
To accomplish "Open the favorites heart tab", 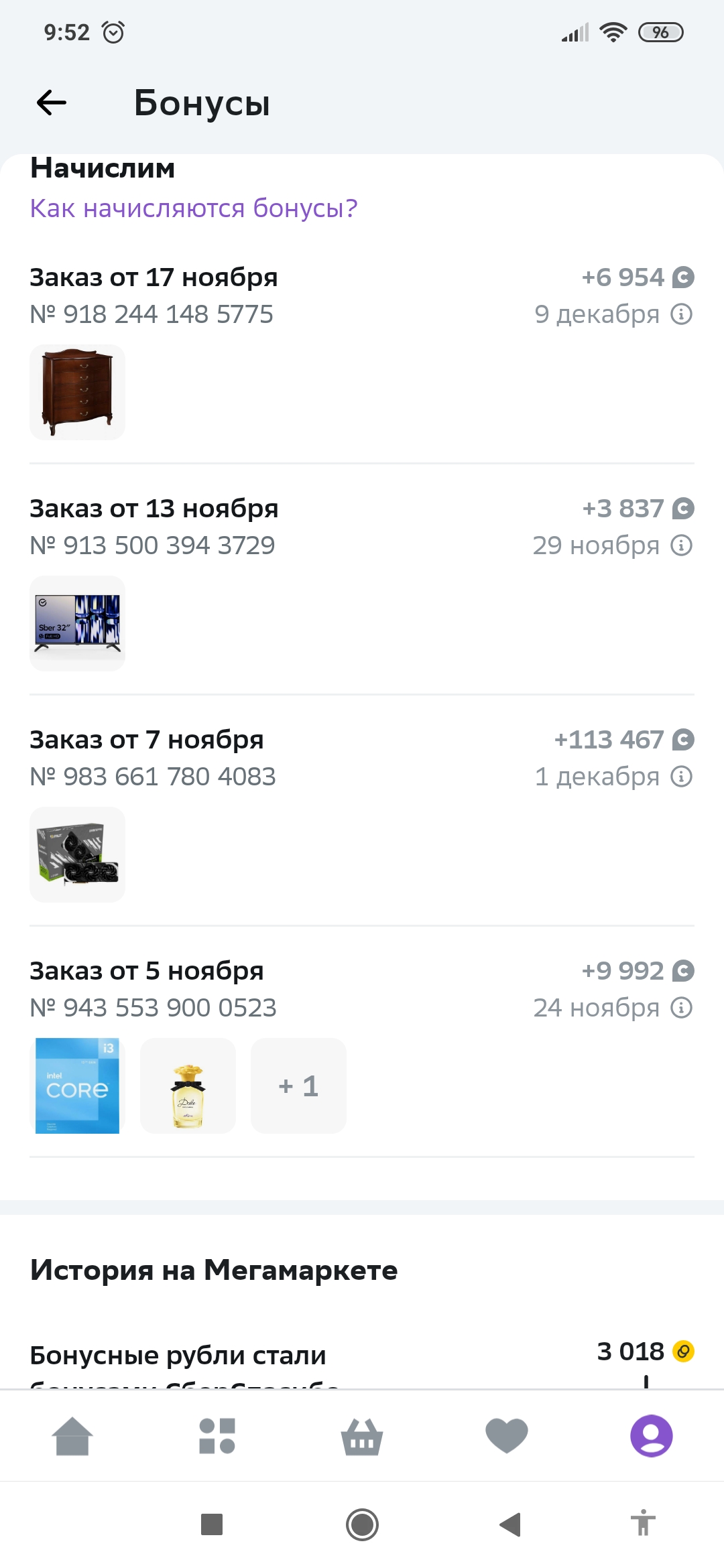I will pos(507,1436).
